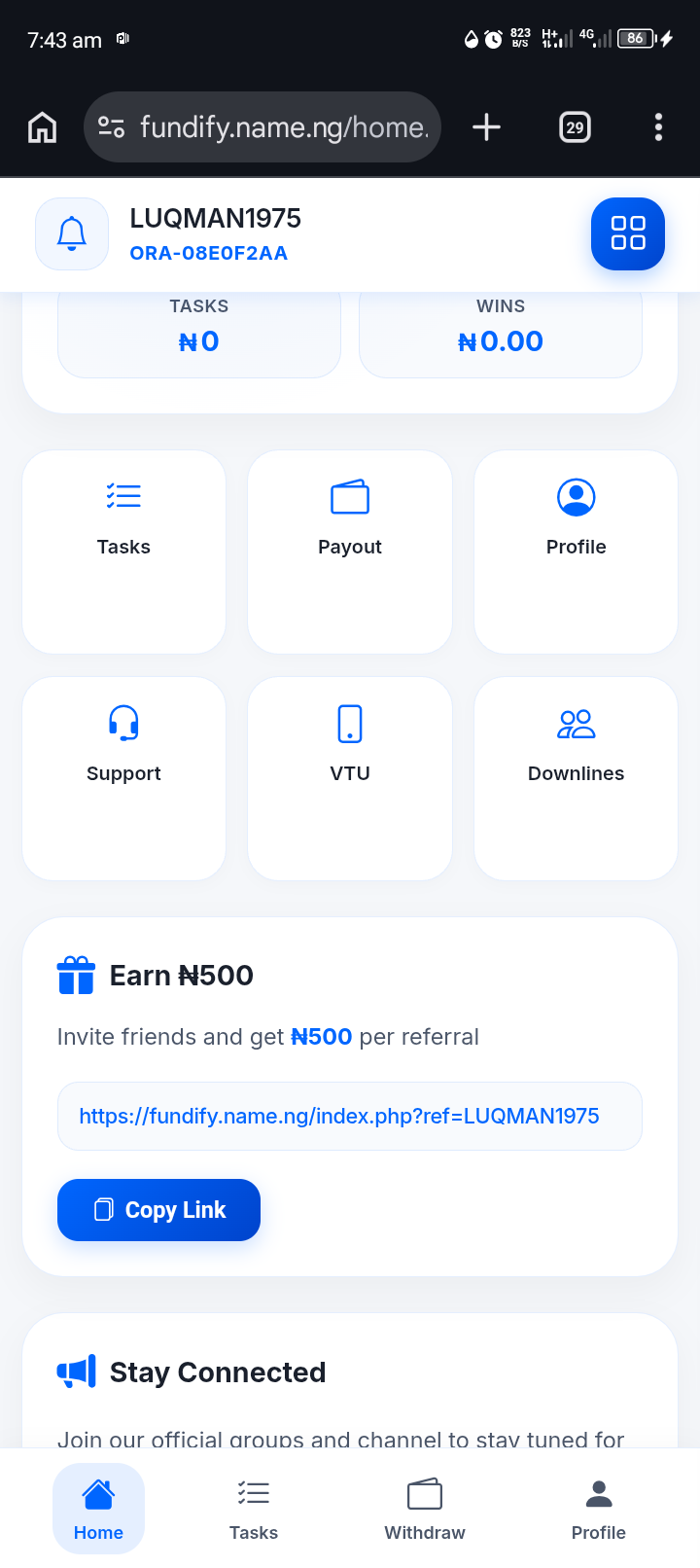The width and height of the screenshot is (700, 1568).
Task: Open the Payout card
Action: 350,552
